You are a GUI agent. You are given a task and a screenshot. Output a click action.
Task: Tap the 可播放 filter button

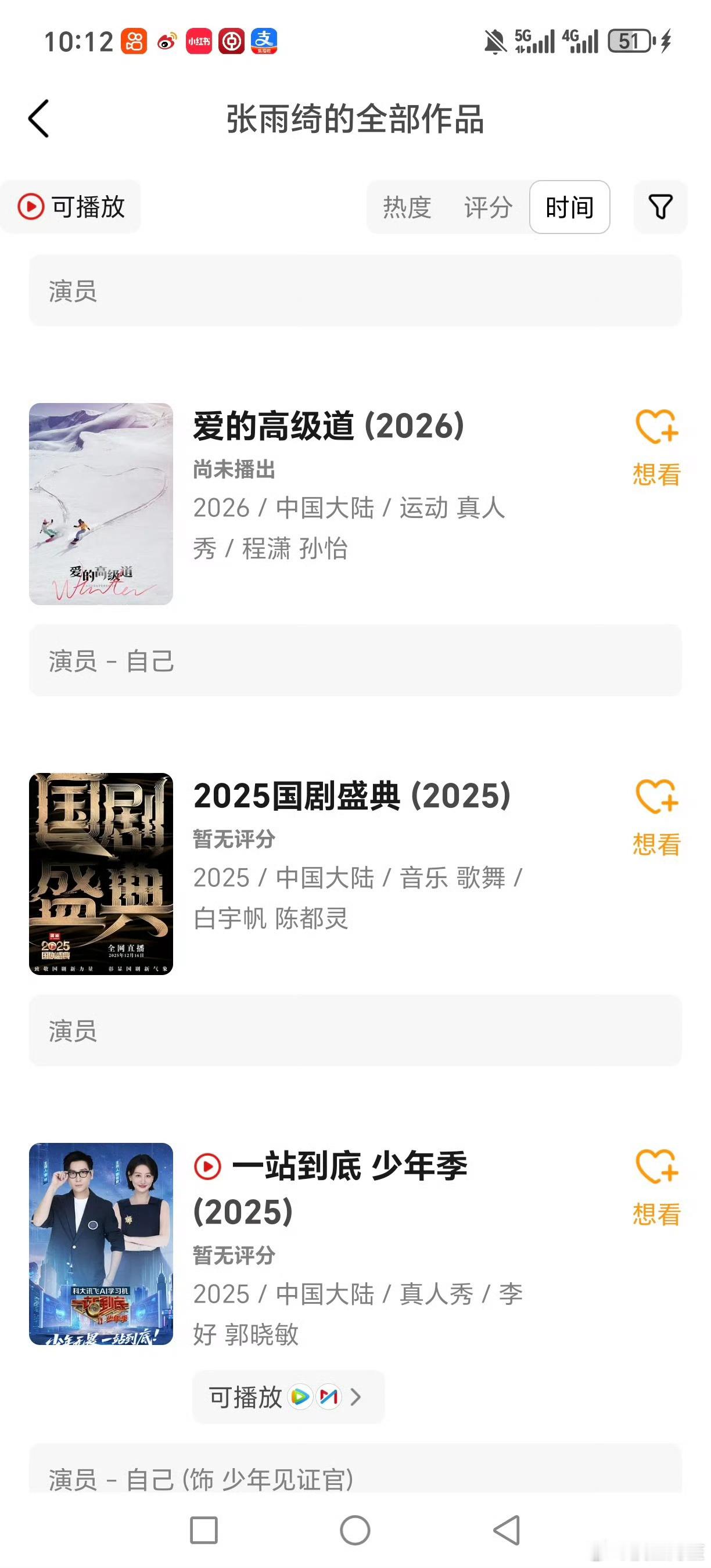pyautogui.click(x=71, y=206)
